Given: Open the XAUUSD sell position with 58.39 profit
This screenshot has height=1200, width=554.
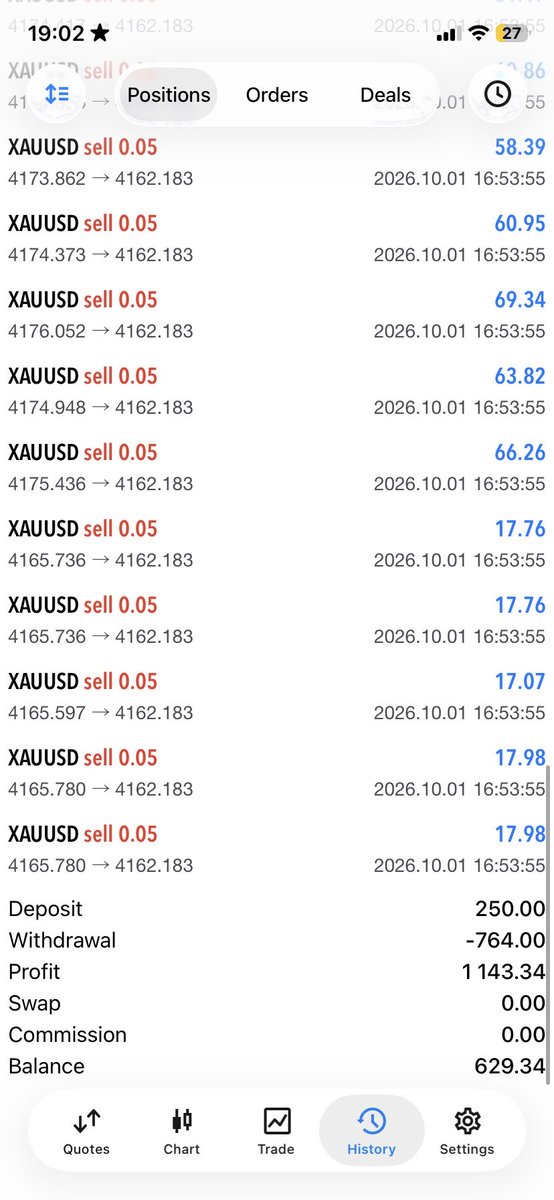Looking at the screenshot, I should click(x=277, y=163).
